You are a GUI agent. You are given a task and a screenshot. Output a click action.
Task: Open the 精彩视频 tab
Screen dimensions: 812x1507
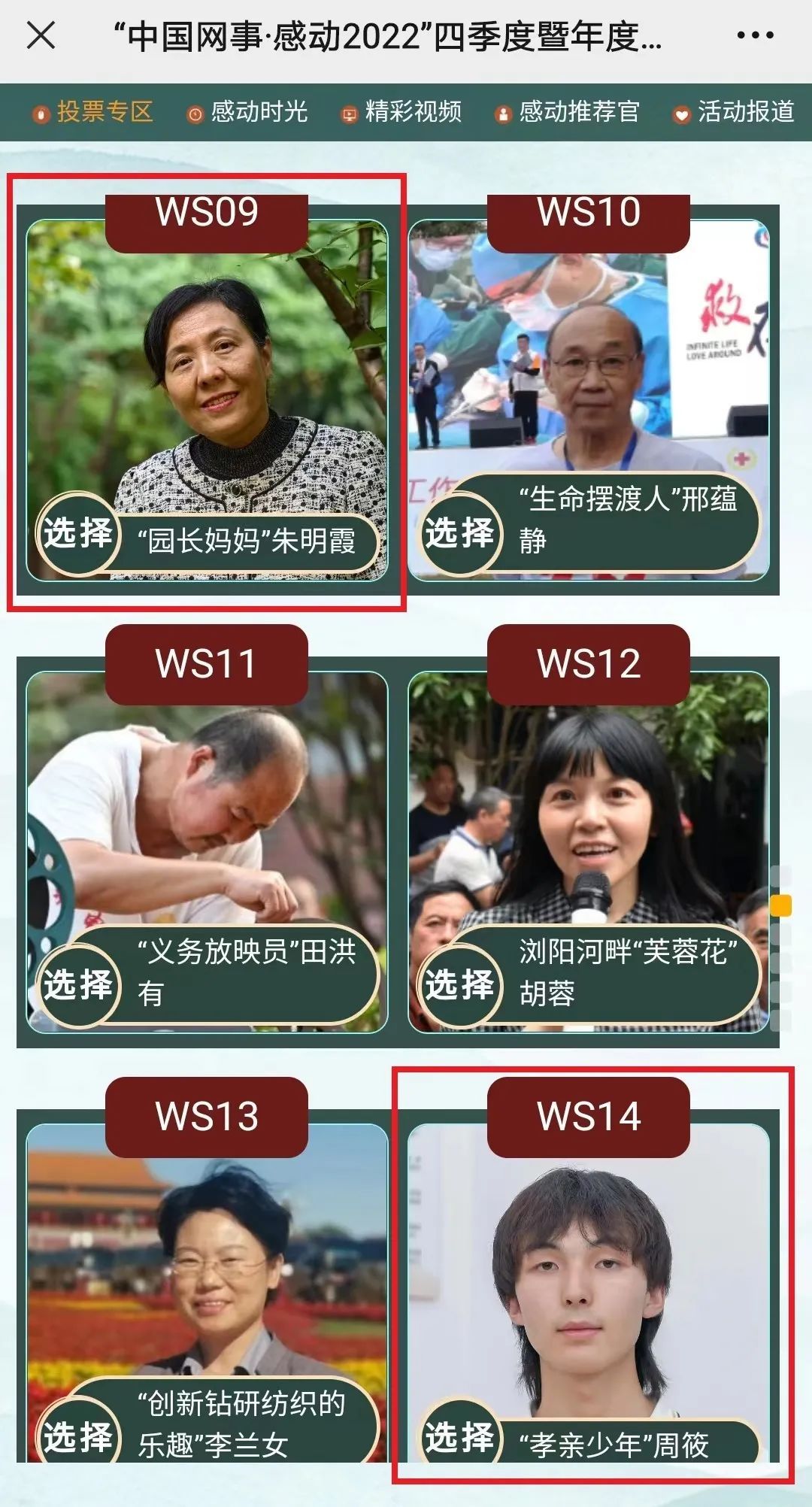[401, 112]
